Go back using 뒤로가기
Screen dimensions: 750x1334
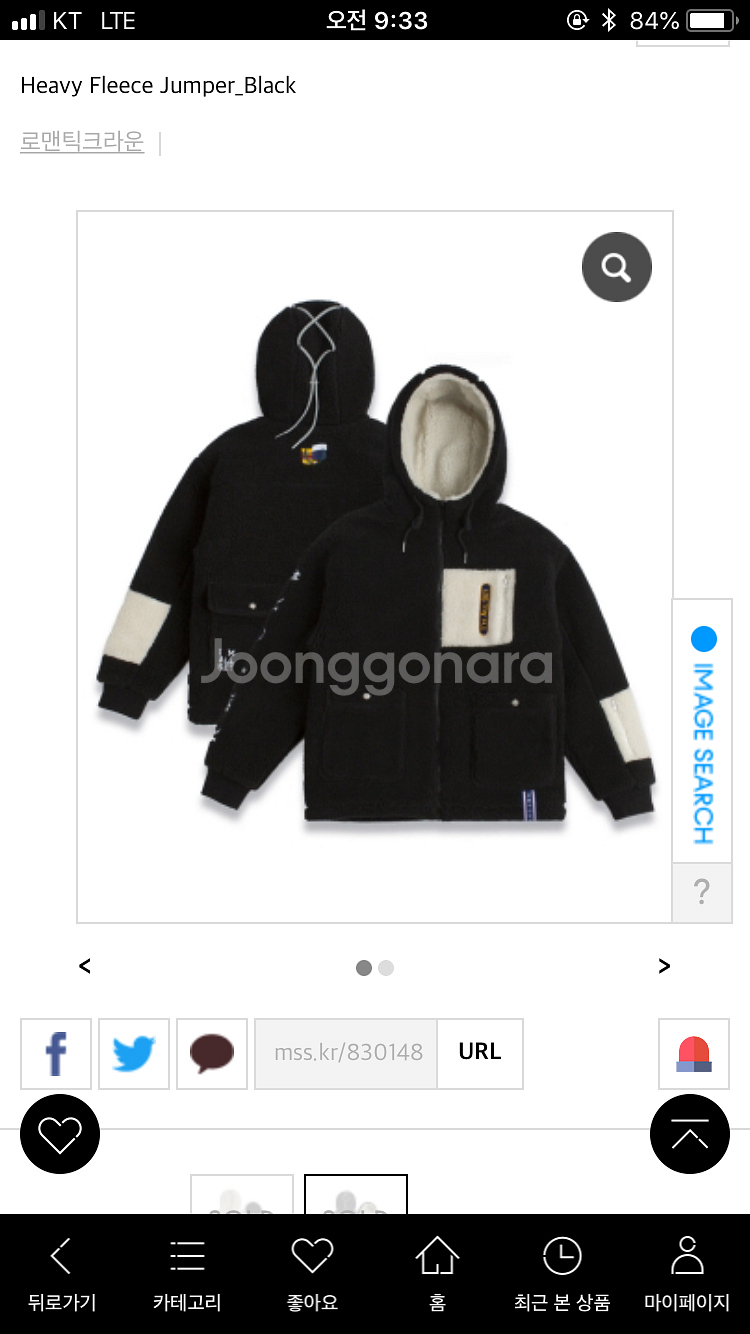[62, 1274]
